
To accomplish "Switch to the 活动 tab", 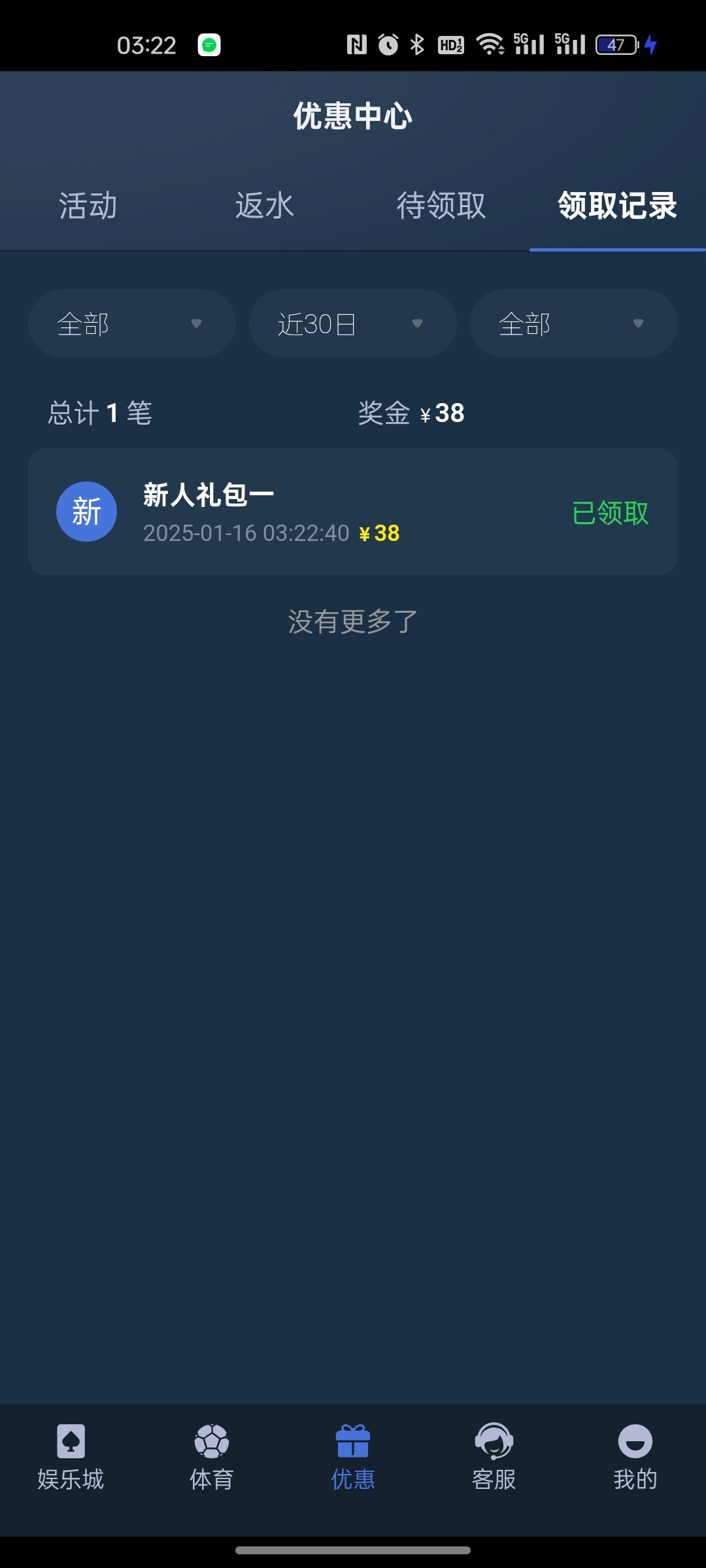I will click(88, 206).
